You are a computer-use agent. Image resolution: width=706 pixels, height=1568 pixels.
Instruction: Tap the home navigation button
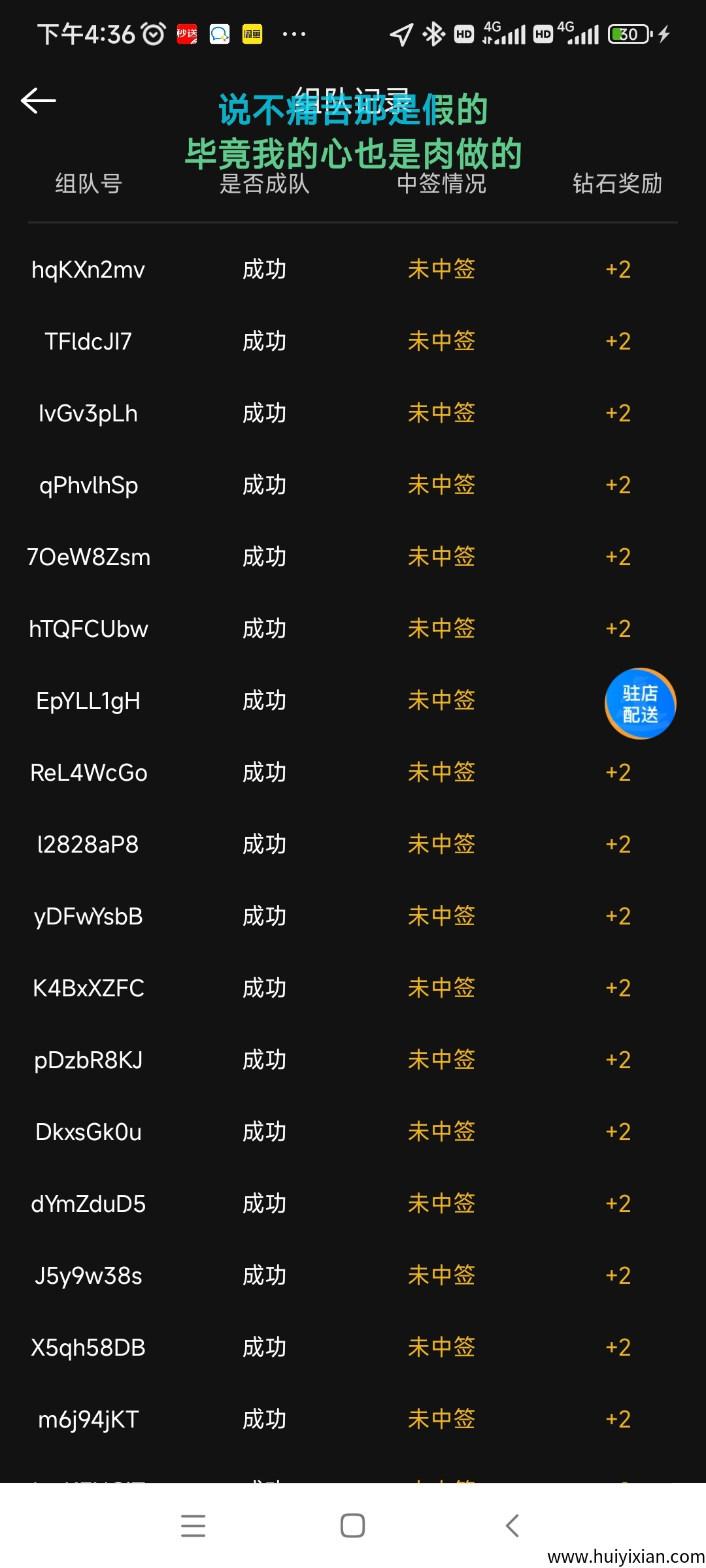pyautogui.click(x=352, y=1525)
